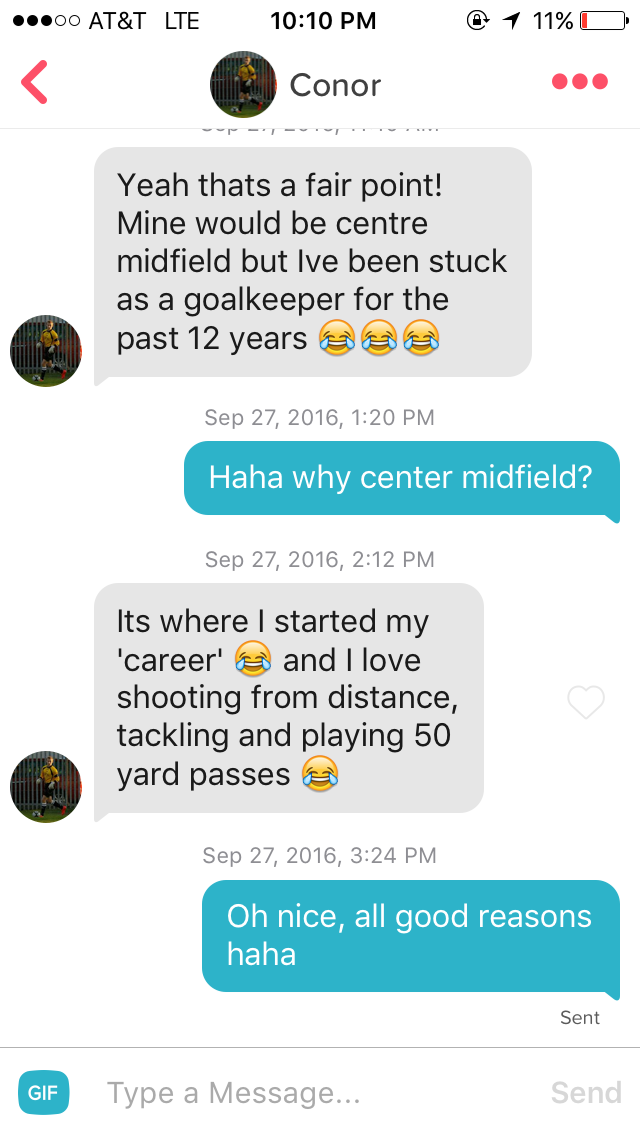
Task: Tap Conor's avatar beside the 'career' message
Action: click(46, 787)
